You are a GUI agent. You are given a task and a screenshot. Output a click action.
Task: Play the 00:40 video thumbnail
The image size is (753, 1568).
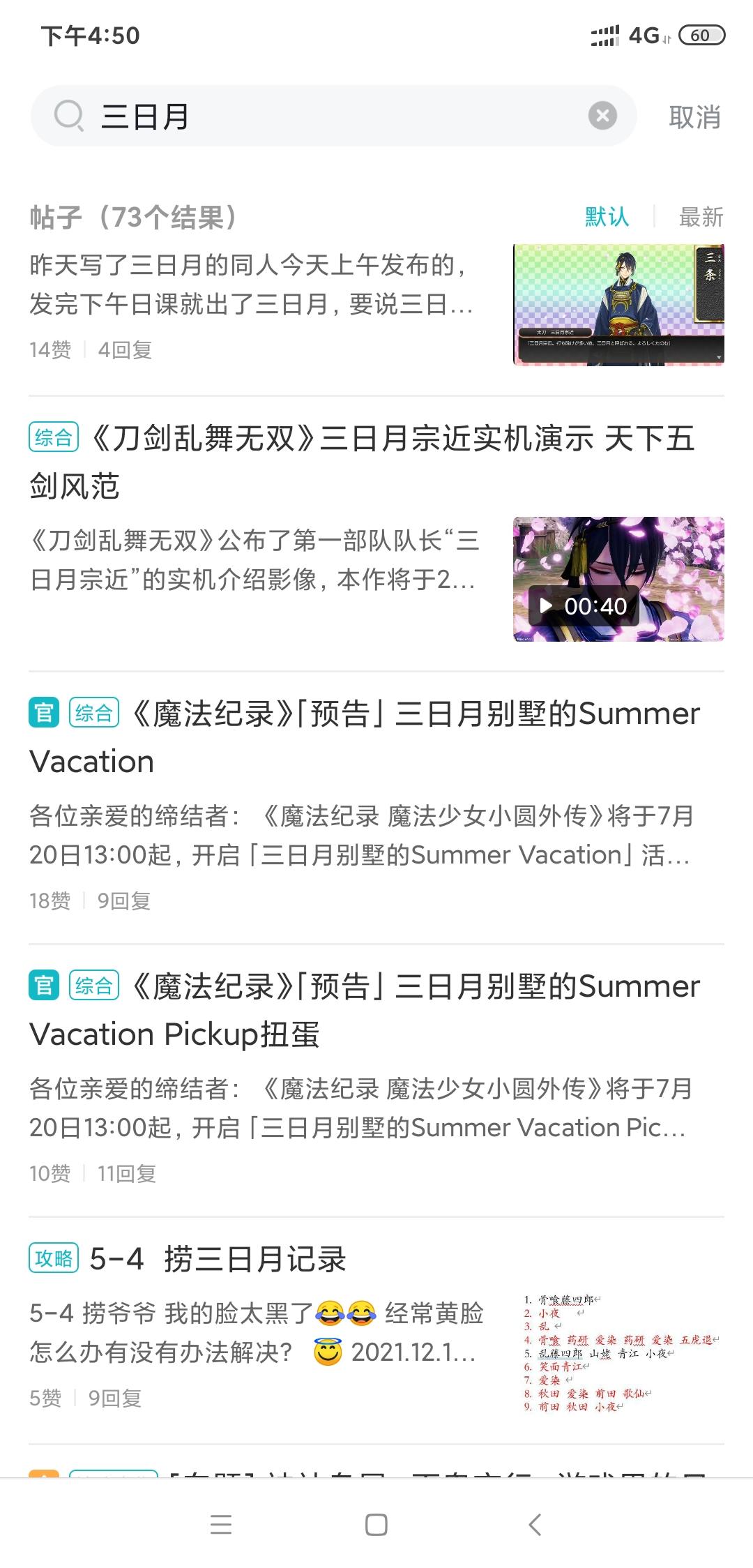pos(618,579)
